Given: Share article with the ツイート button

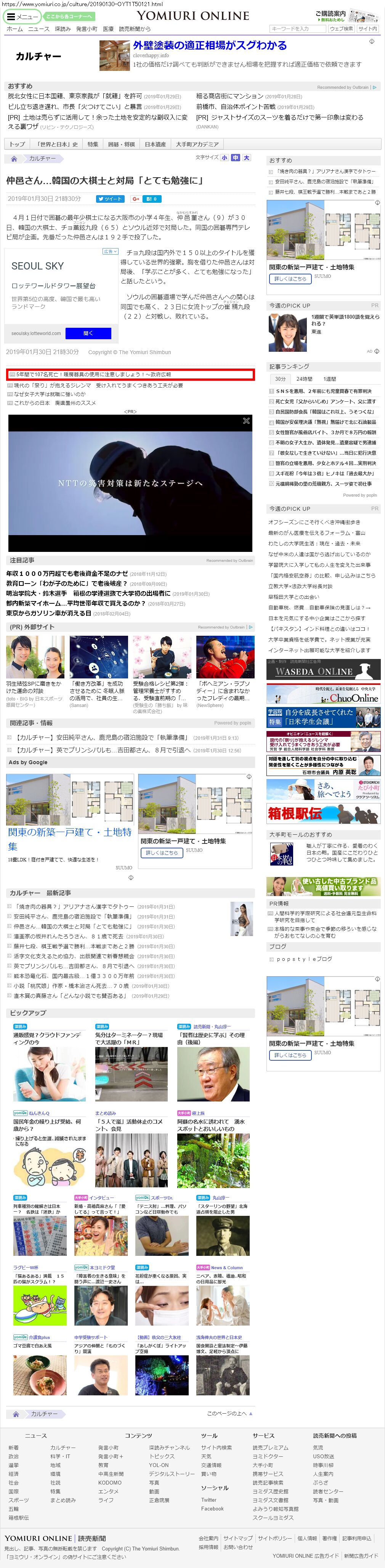Looking at the screenshot, I should (x=110, y=199).
